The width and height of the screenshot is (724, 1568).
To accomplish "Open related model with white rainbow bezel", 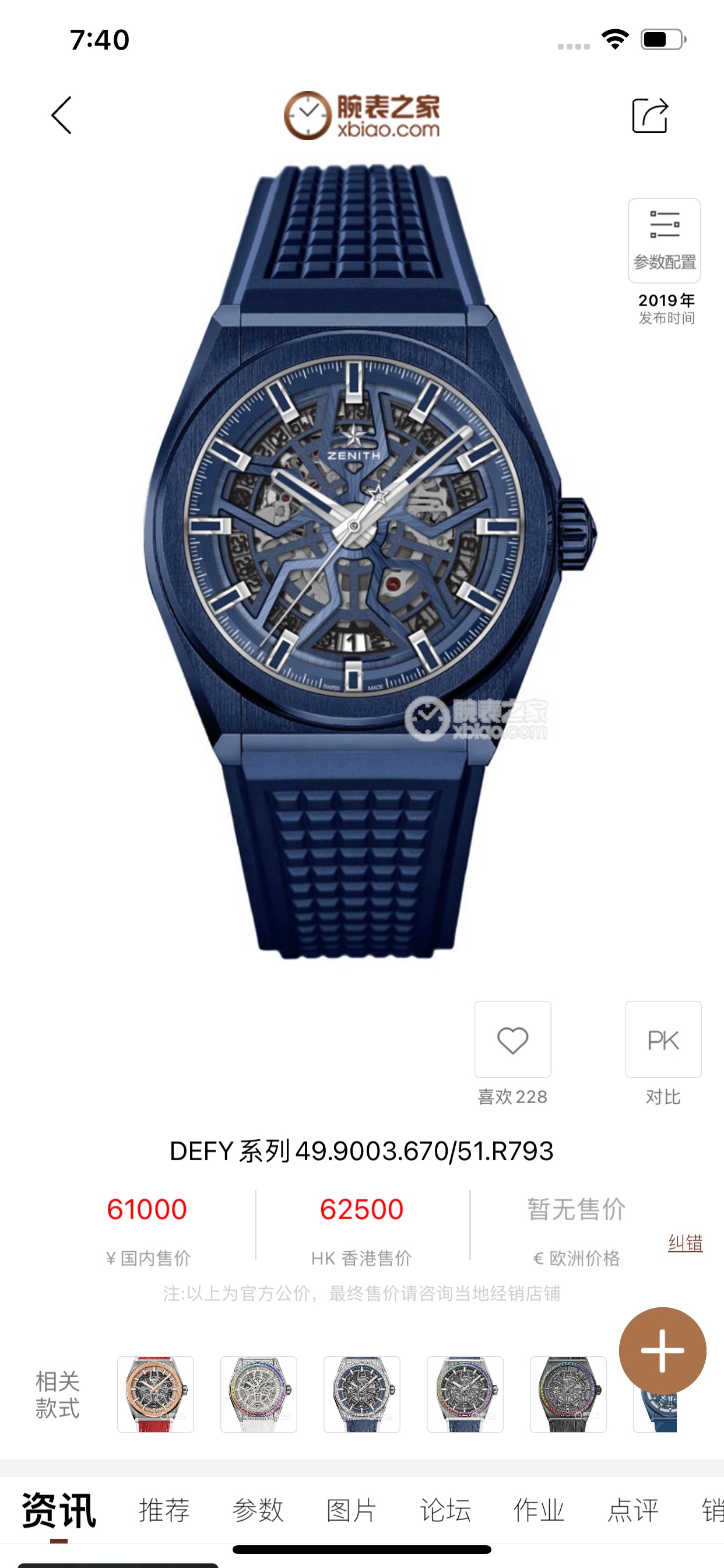I will tap(259, 1394).
